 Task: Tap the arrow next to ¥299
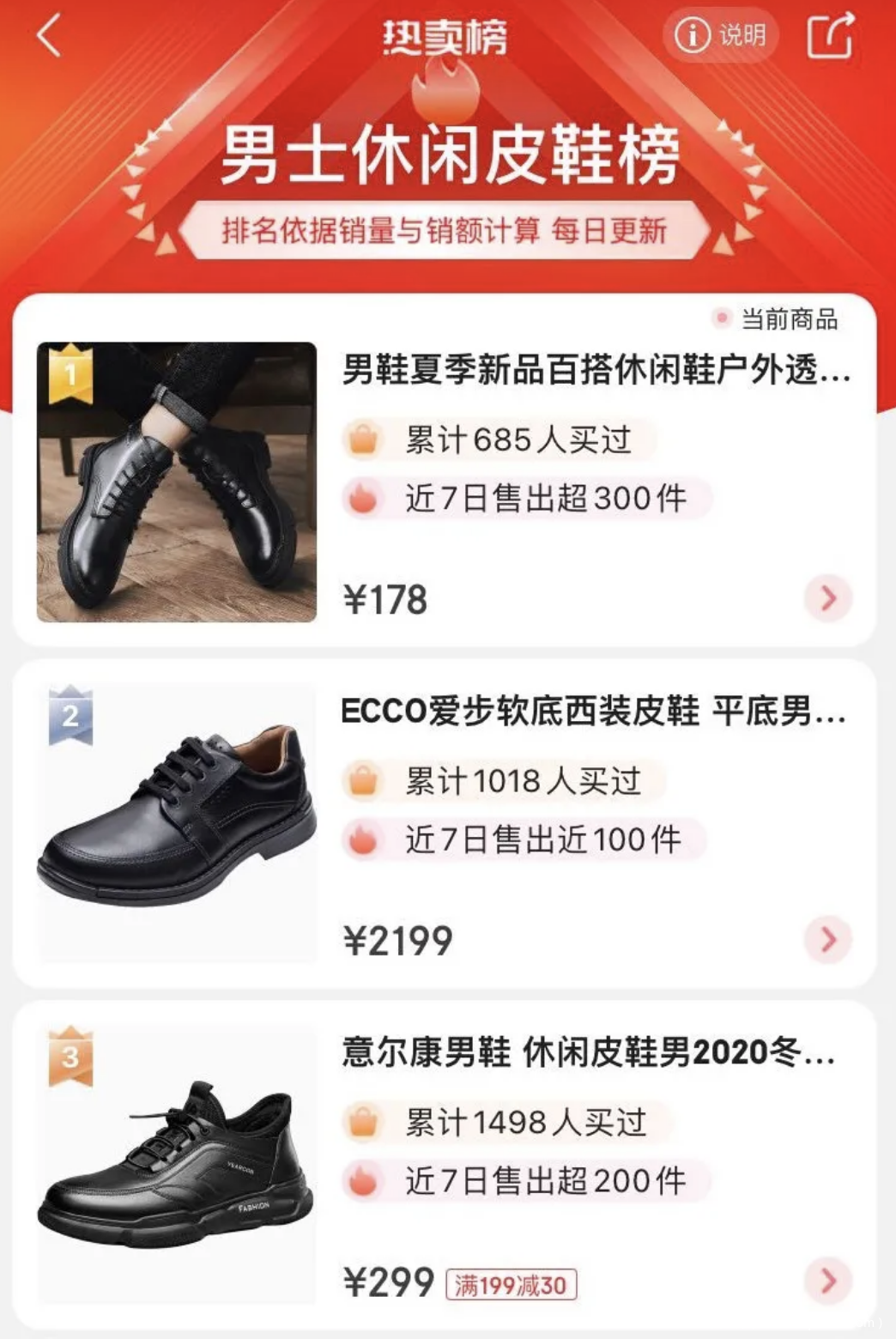point(828,1281)
